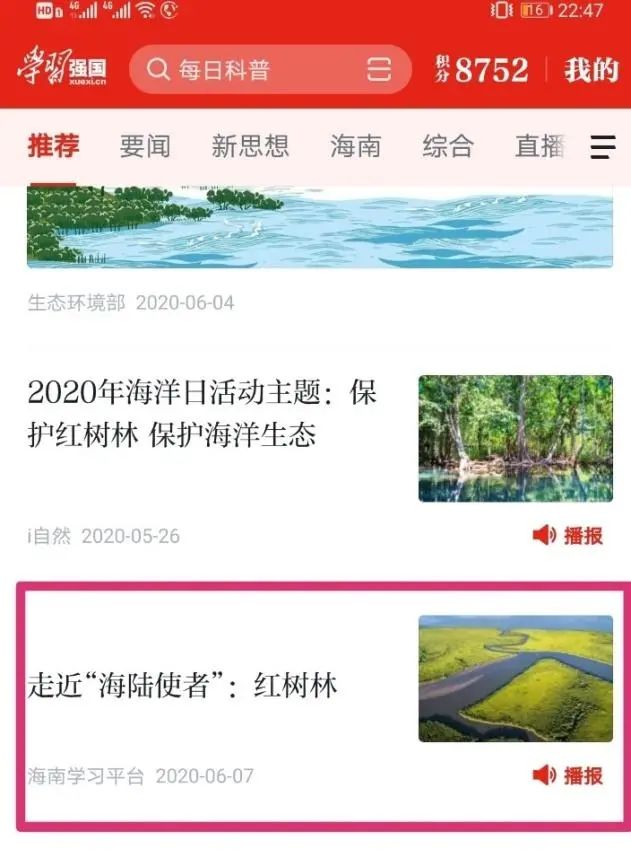Open the 每日科普 search box
631x858 pixels.
point(250,69)
